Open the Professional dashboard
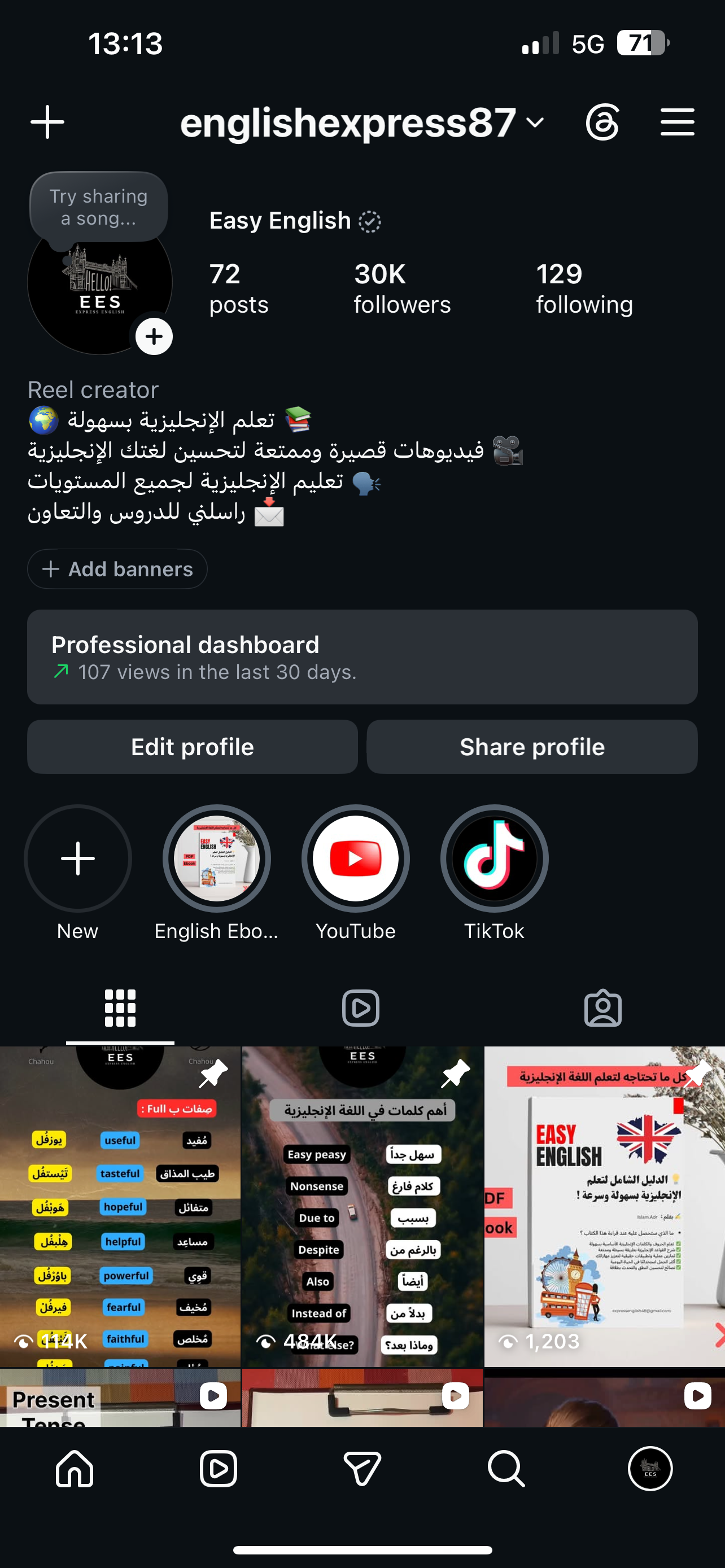This screenshot has width=725, height=1568. tap(362, 658)
